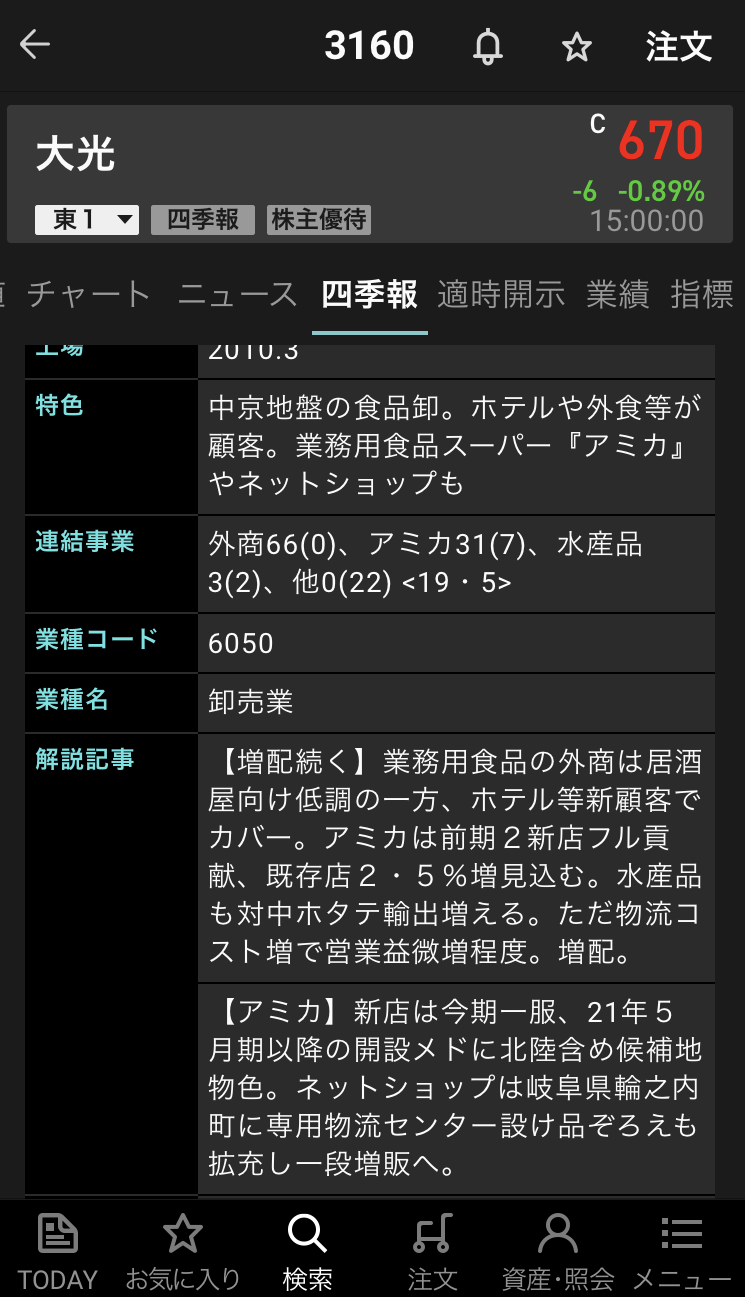745x1297 pixels.
Task: Open the メニュー tab
Action: pos(682,1250)
